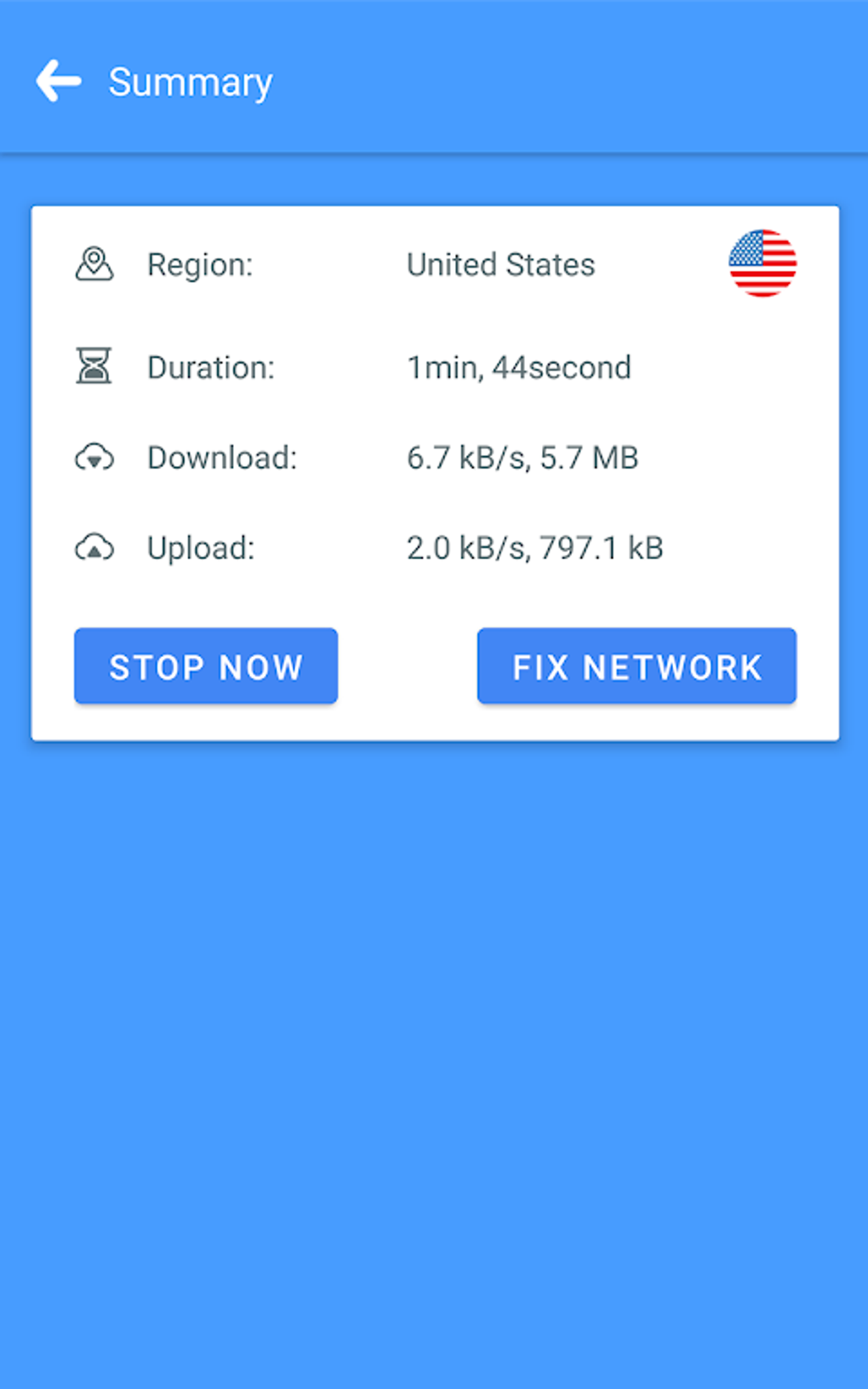Go back from the Summary screen

pyautogui.click(x=58, y=82)
